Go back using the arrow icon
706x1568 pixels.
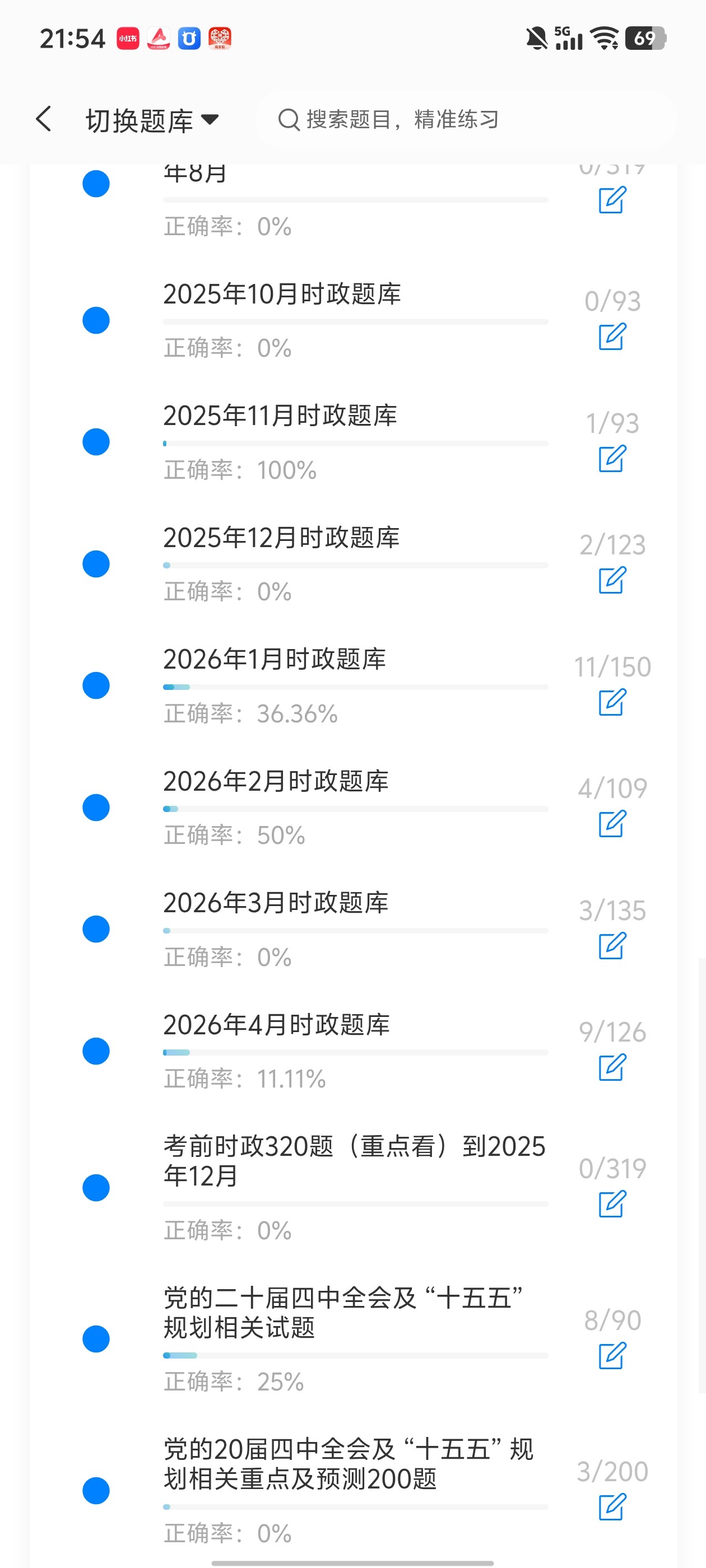tap(44, 119)
